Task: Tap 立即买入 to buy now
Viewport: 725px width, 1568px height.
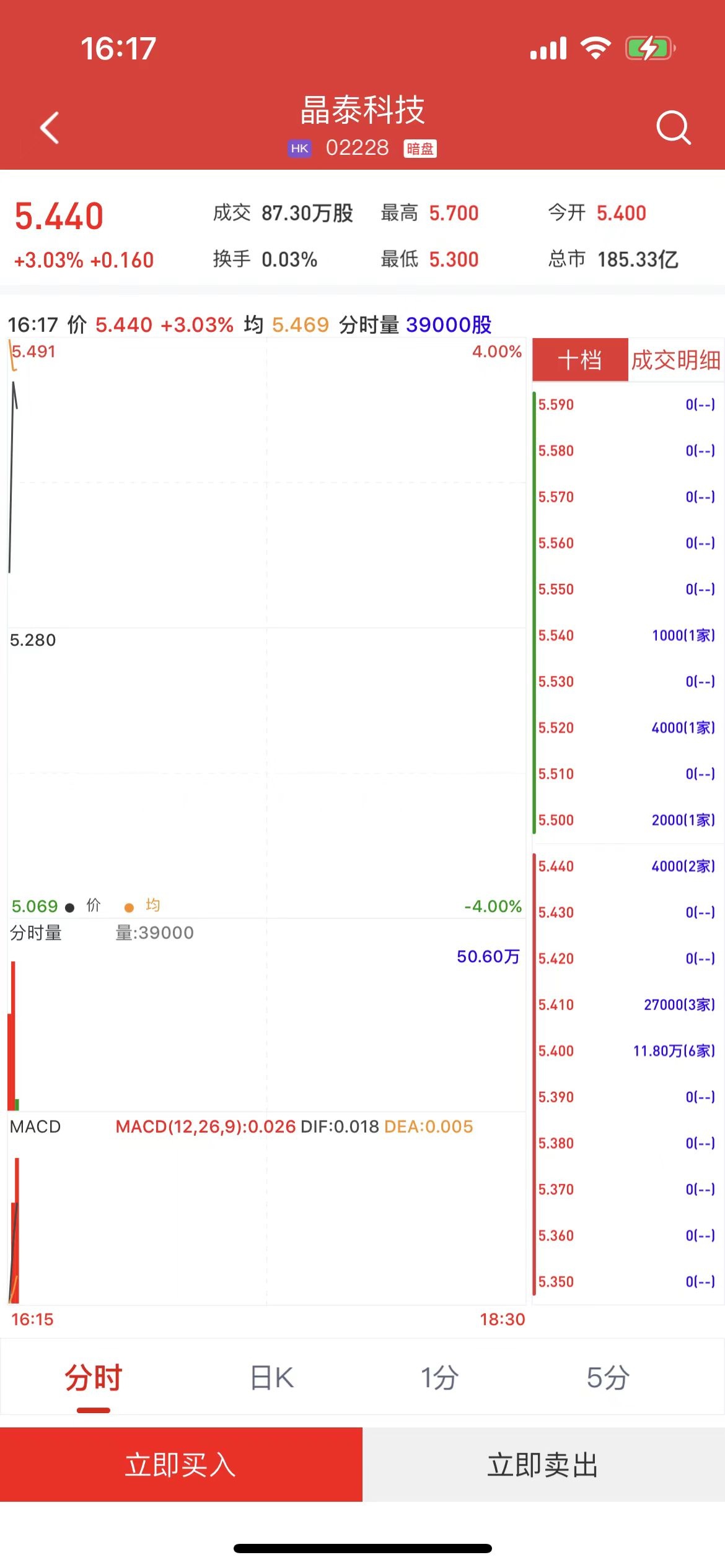Action: point(181,1465)
